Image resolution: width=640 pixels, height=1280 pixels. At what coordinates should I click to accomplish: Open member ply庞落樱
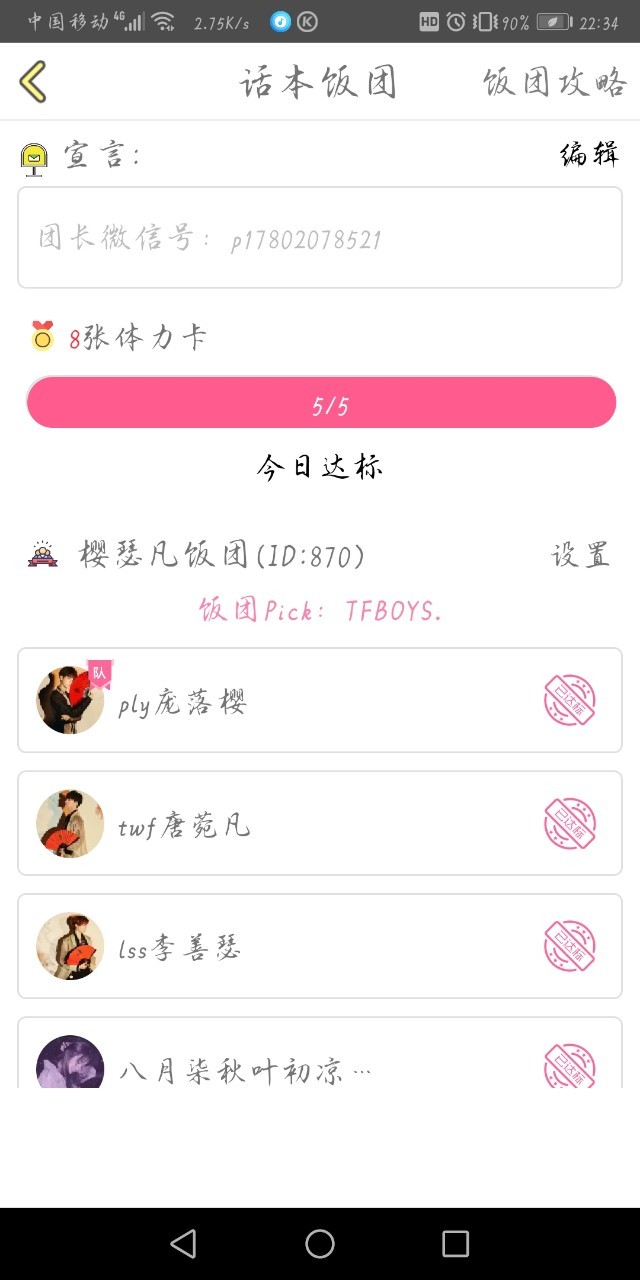point(320,700)
